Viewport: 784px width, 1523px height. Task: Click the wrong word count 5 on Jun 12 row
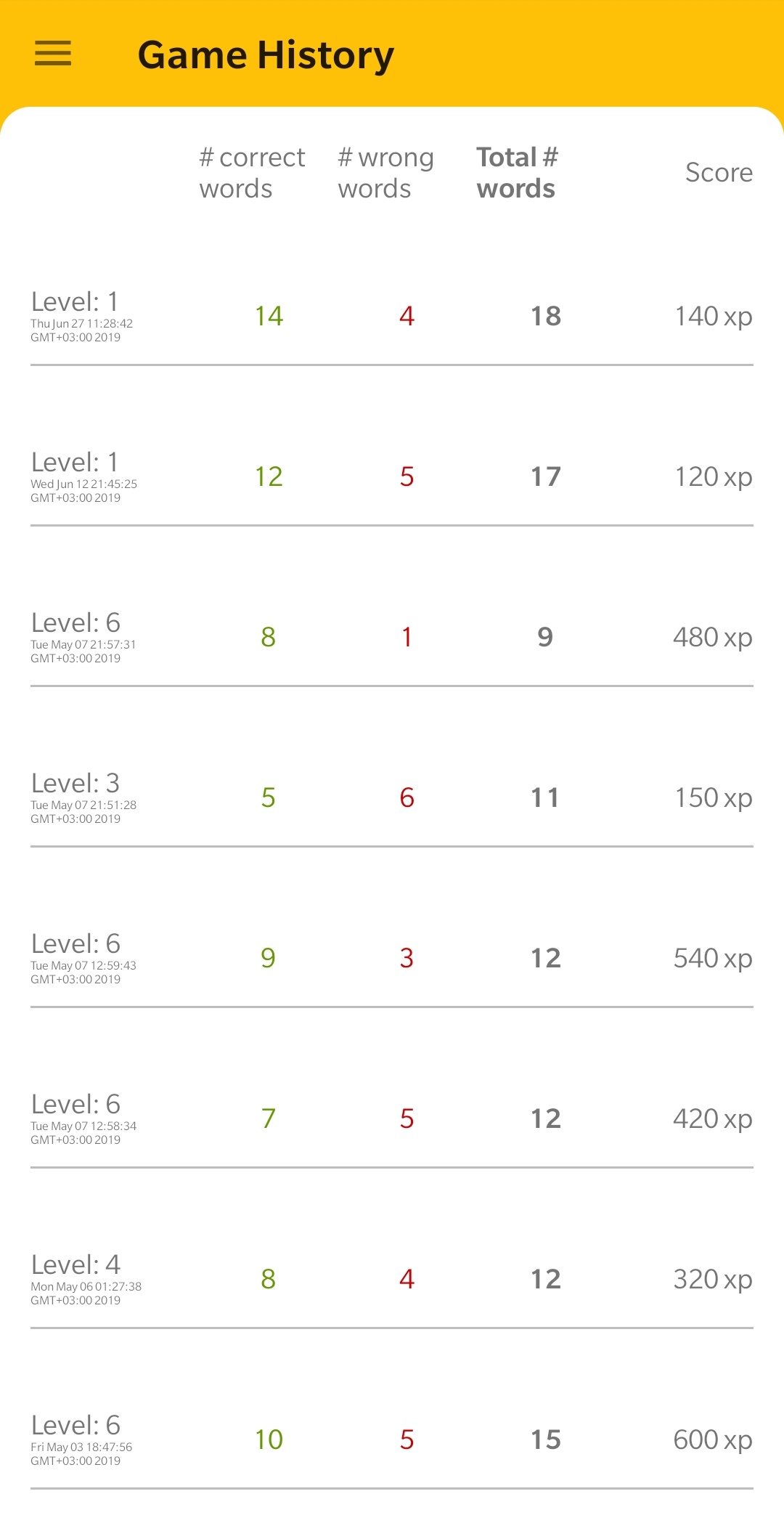(x=407, y=476)
